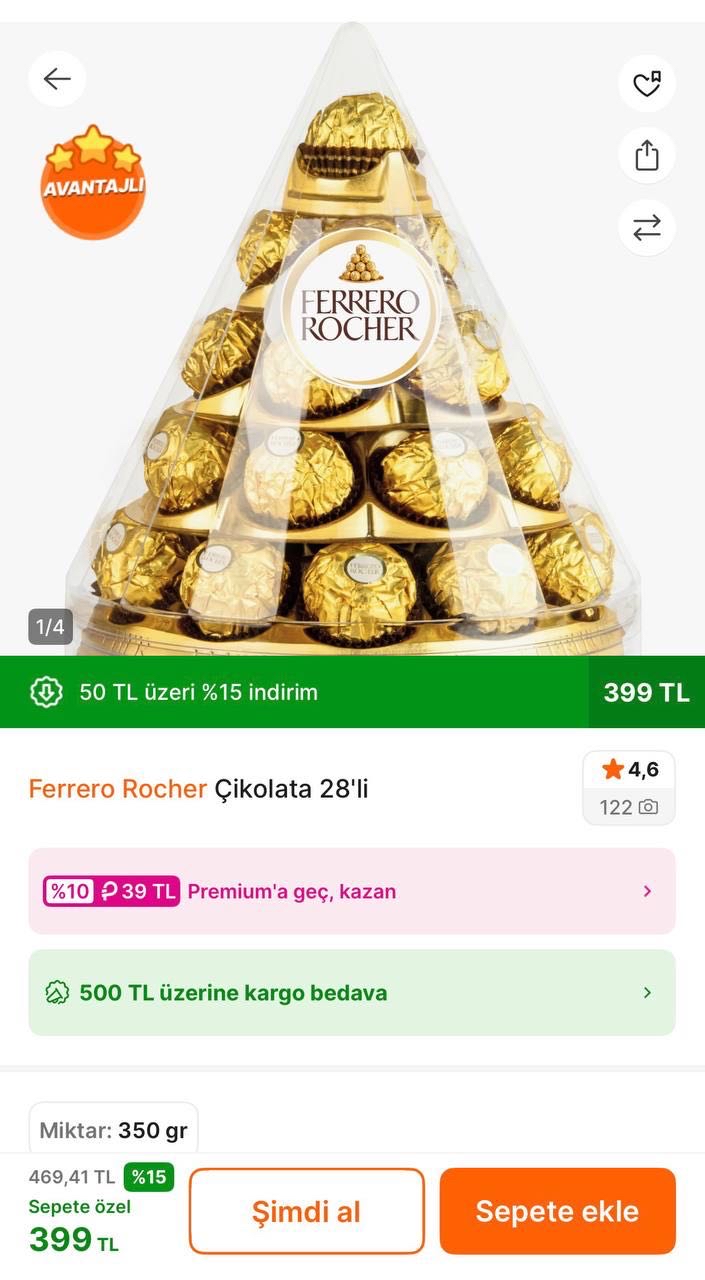The width and height of the screenshot is (705, 1280).
Task: Go back using the arrow icon
Action: pyautogui.click(x=57, y=79)
